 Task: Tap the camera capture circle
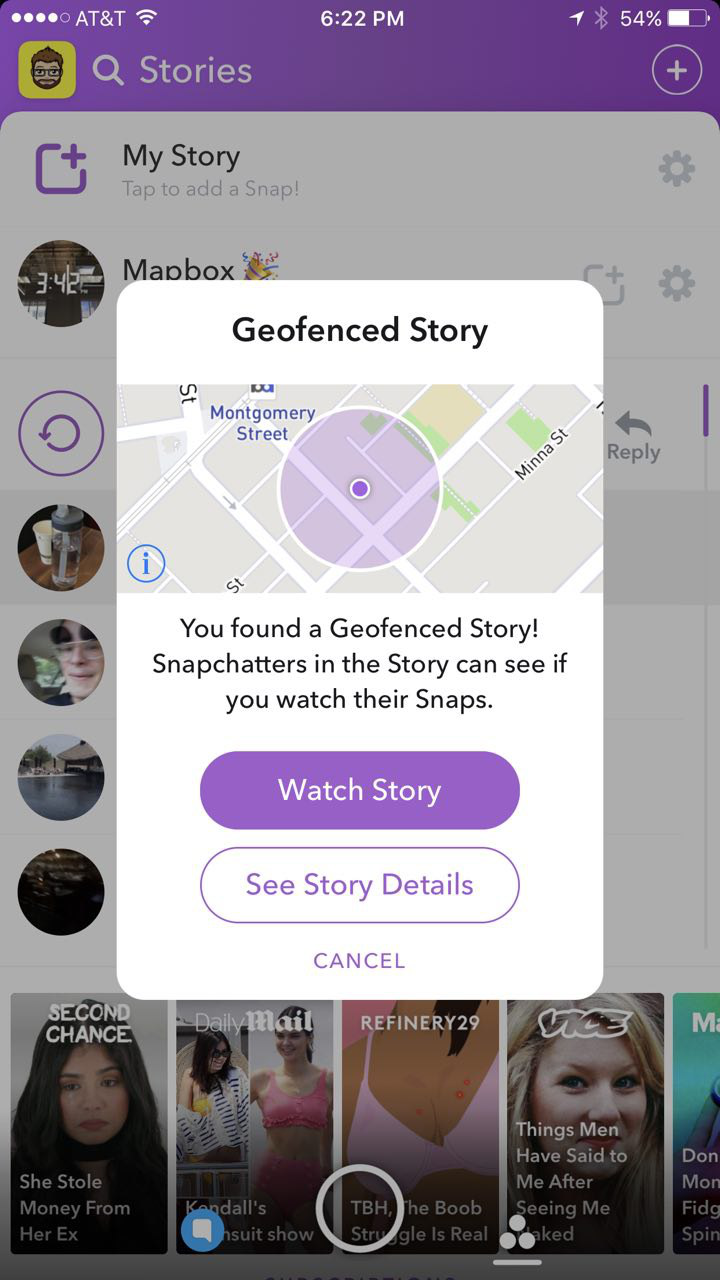tap(360, 1208)
